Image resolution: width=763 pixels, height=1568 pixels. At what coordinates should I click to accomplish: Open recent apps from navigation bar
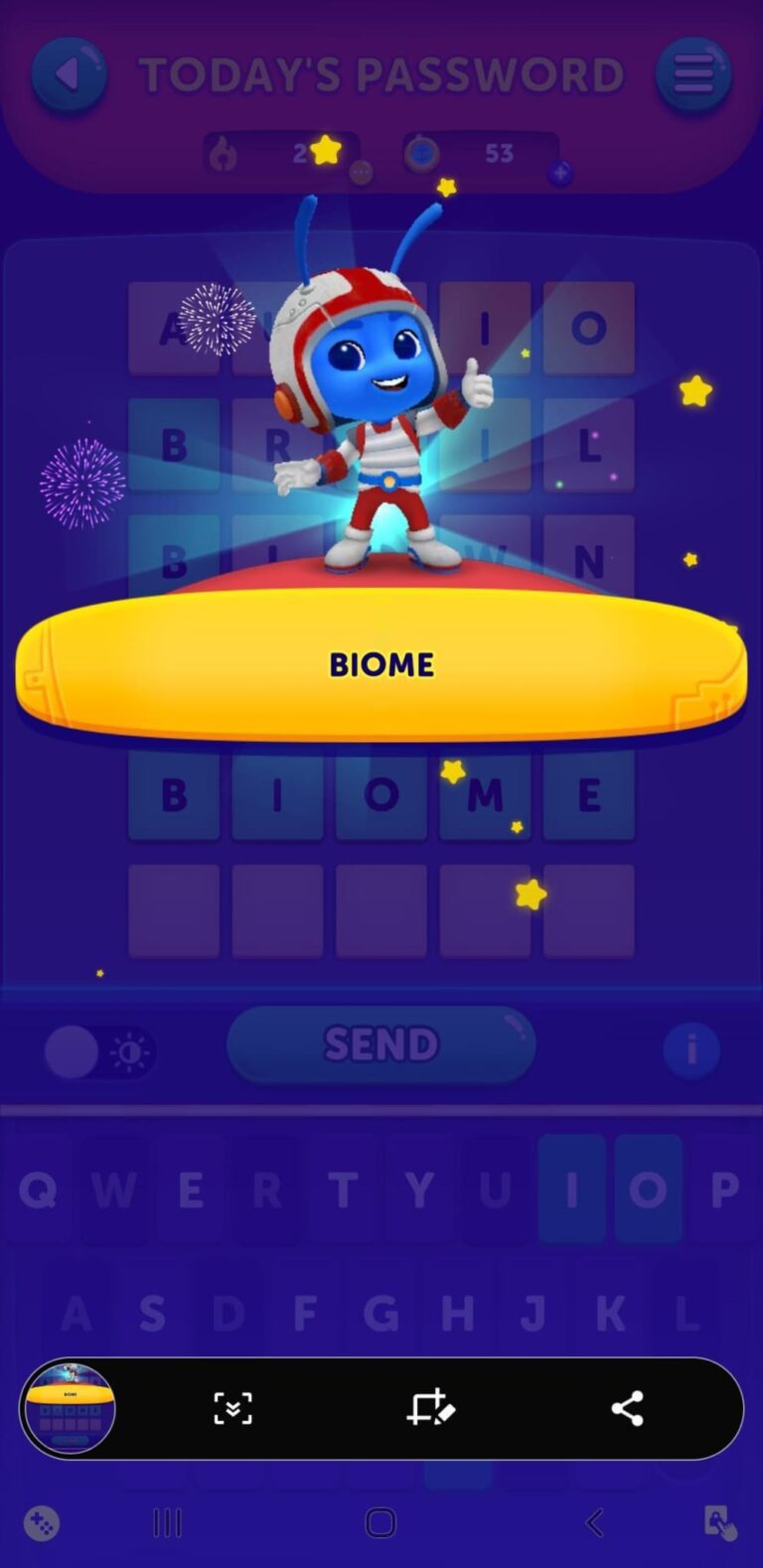tap(167, 1522)
